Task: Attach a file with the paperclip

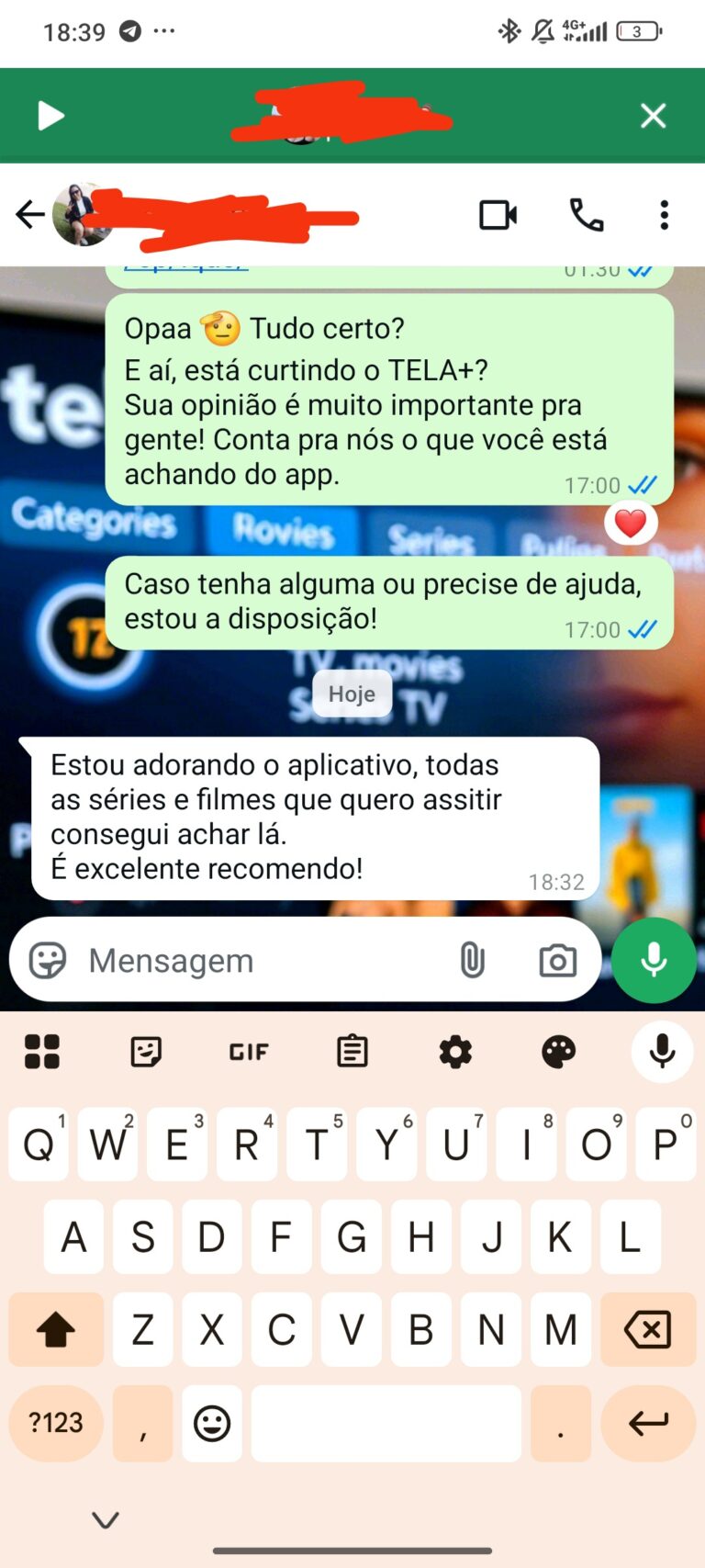Action: coord(472,961)
